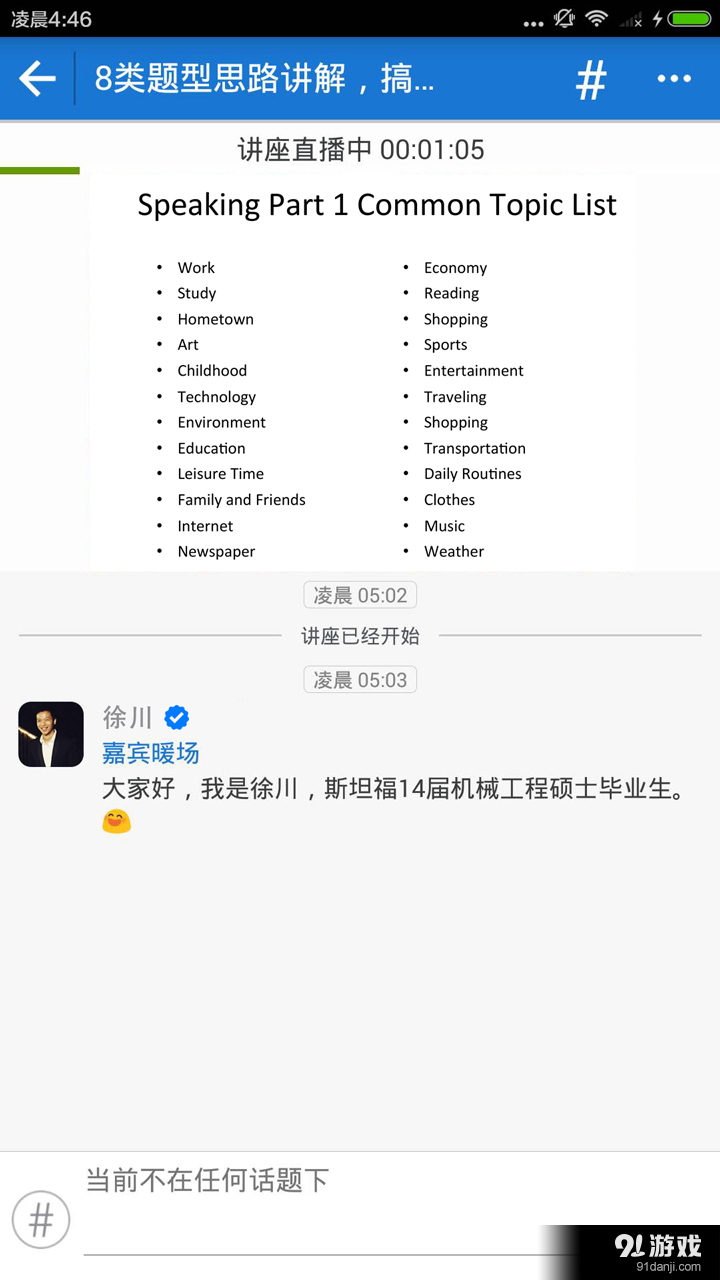Screen dimensions: 720x1280
Task: Tap the battery indicator in the status bar
Action: (x=688, y=17)
